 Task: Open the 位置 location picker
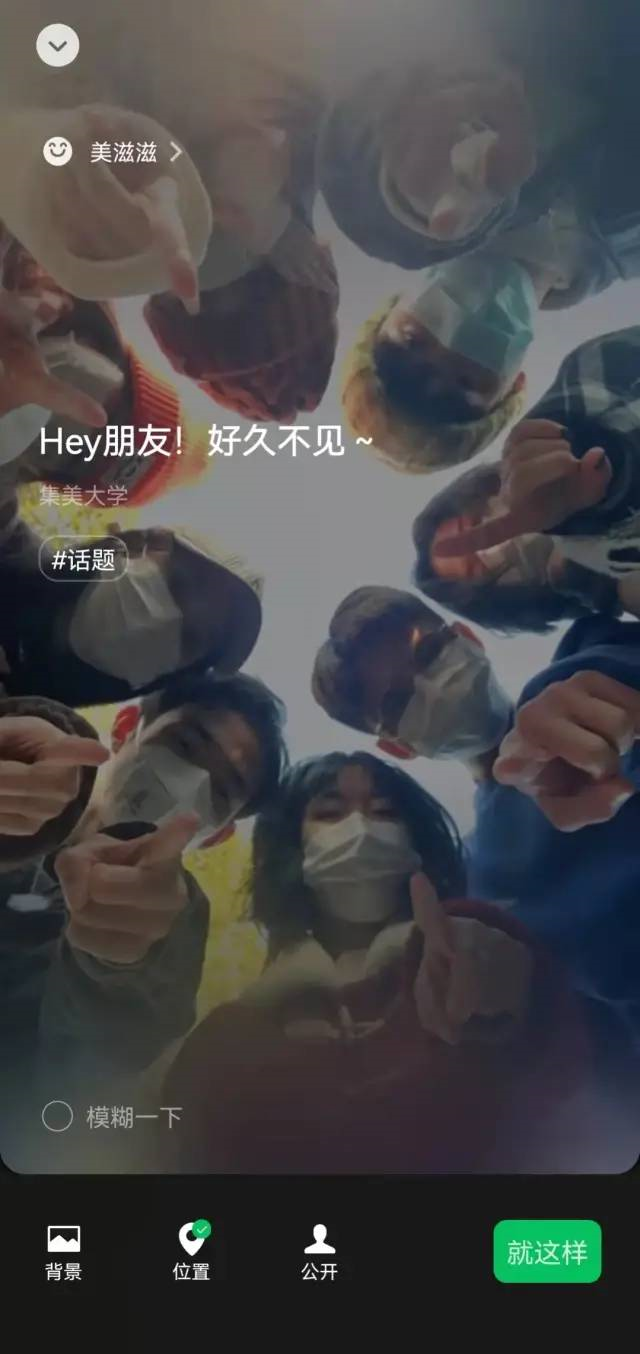[191, 1252]
